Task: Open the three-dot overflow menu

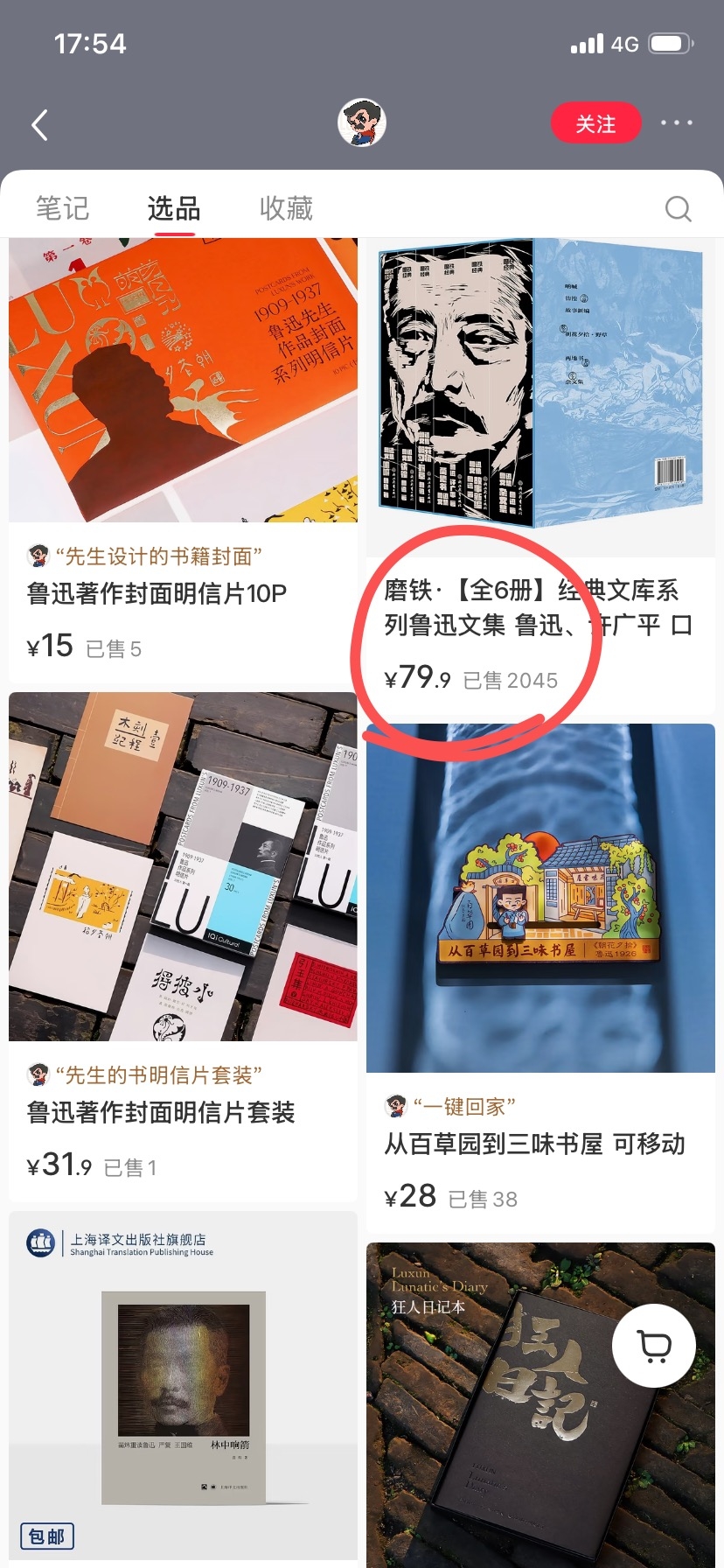Action: click(677, 123)
